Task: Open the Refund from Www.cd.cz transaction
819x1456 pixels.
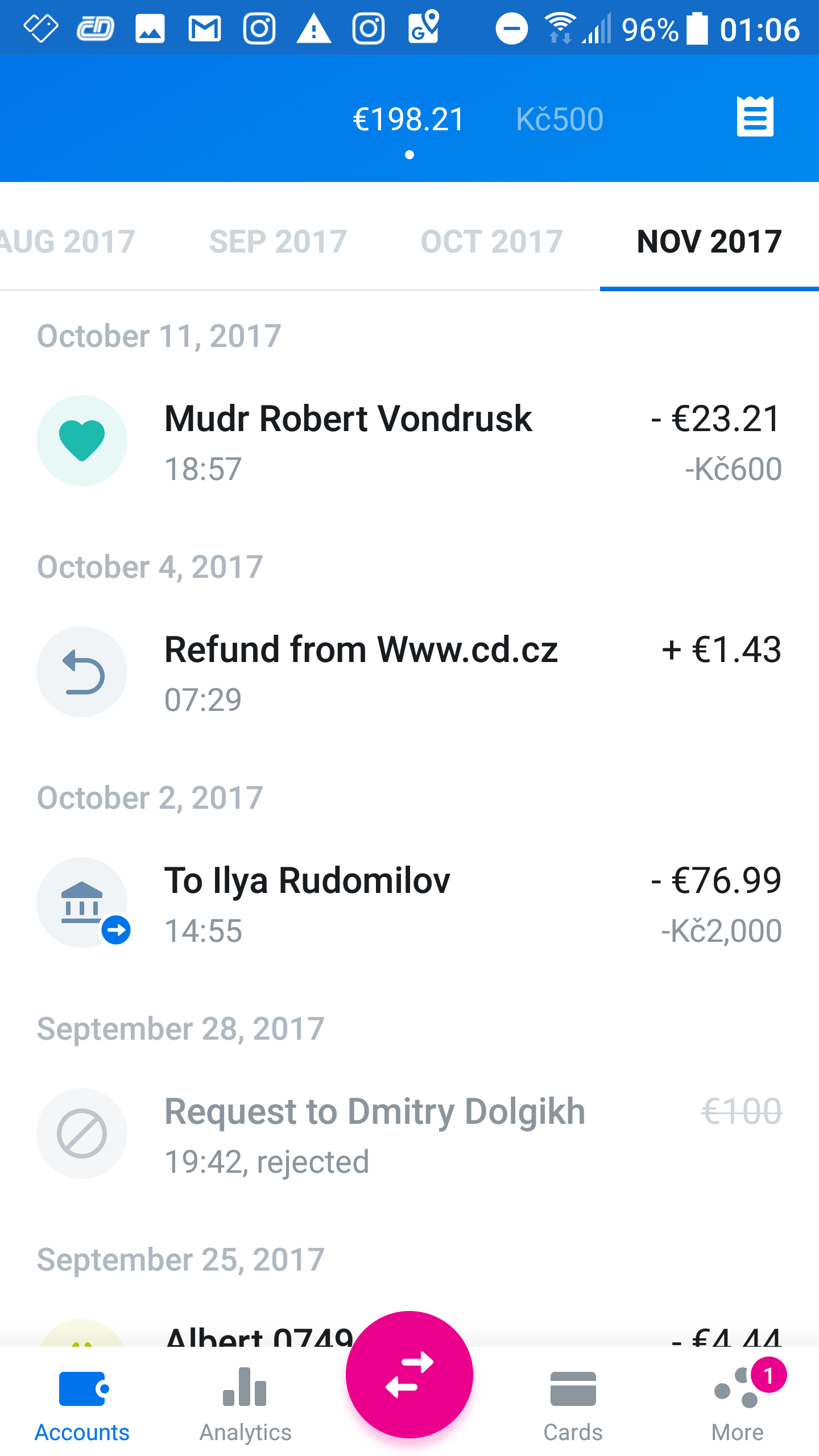Action: coord(409,672)
